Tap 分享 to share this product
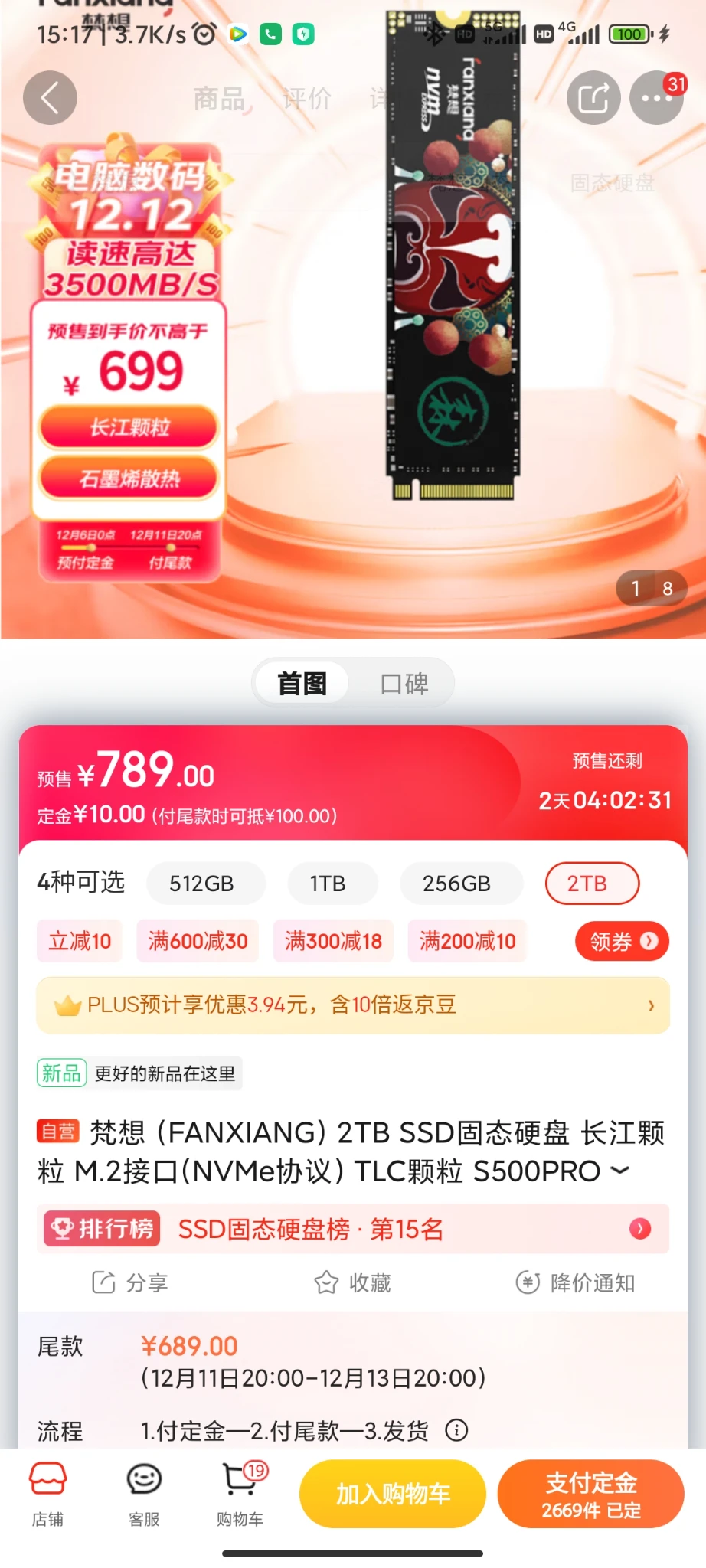706x1568 pixels. [130, 1282]
